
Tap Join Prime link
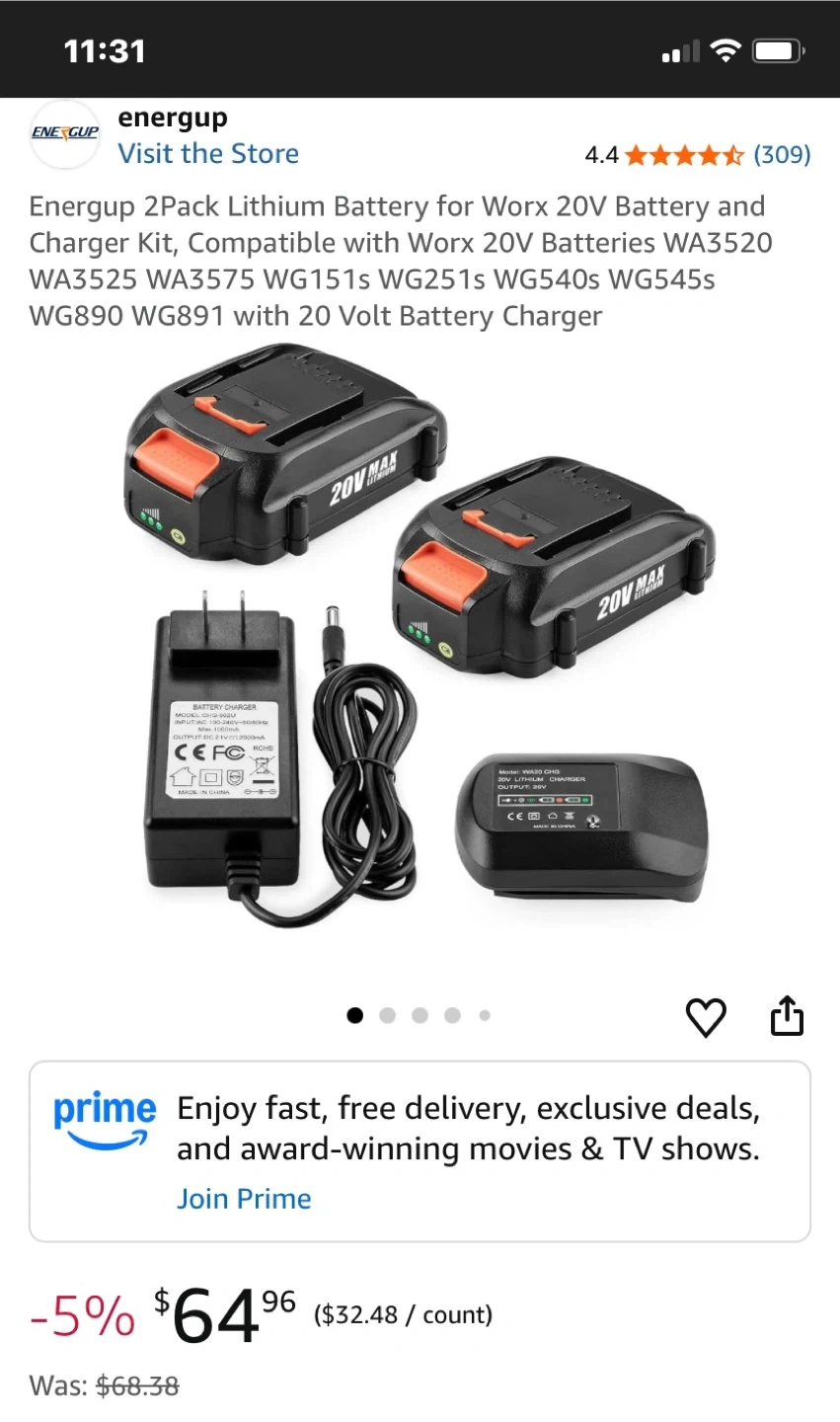coord(244,1199)
